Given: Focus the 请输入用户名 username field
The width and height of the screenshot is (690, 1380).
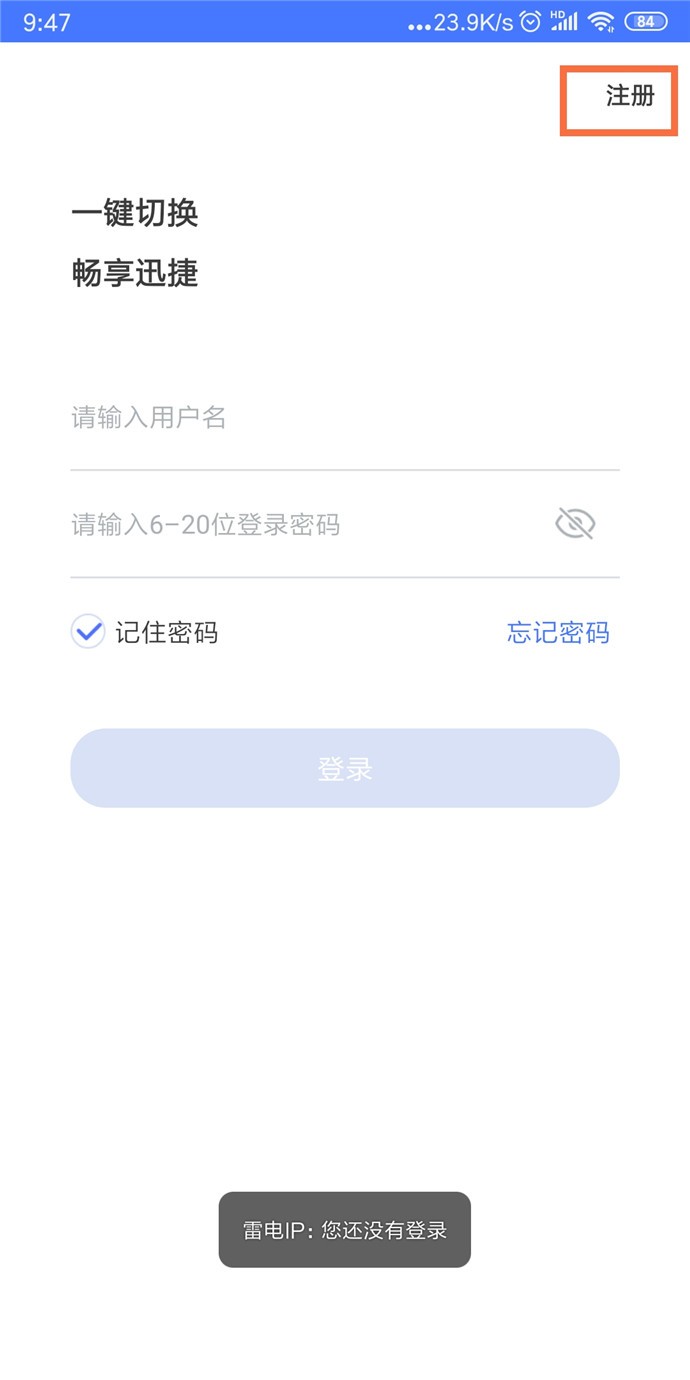Looking at the screenshot, I should pos(344,418).
